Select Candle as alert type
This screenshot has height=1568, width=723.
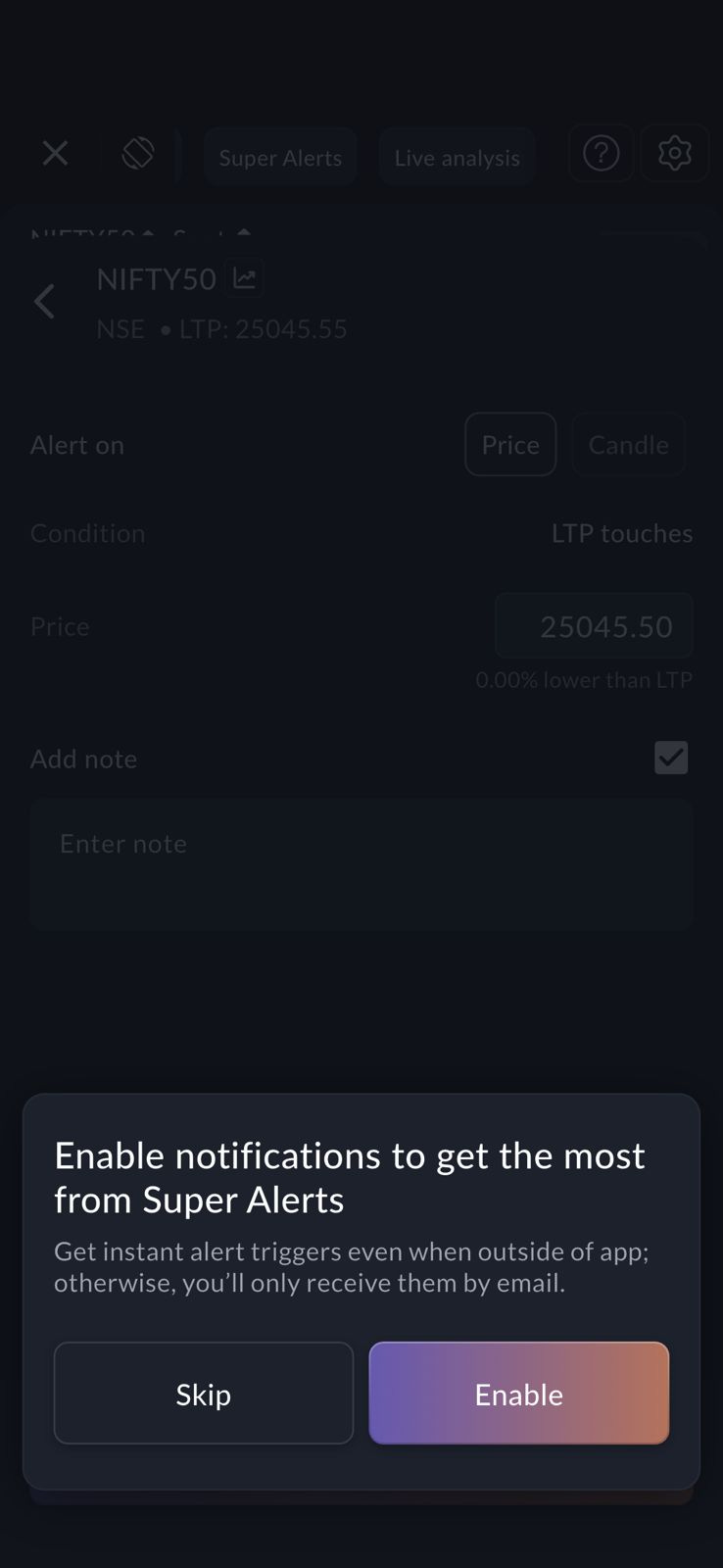tap(628, 445)
